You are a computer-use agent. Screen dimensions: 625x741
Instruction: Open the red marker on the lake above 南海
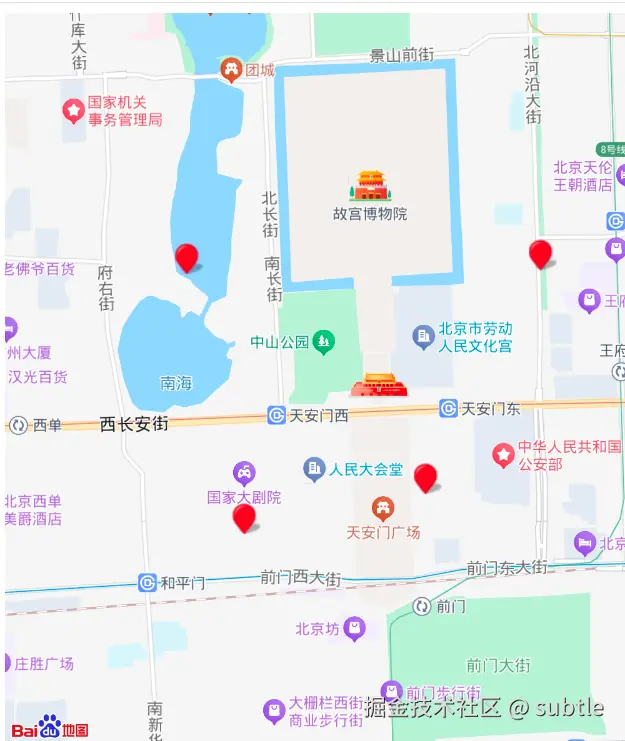click(x=186, y=257)
